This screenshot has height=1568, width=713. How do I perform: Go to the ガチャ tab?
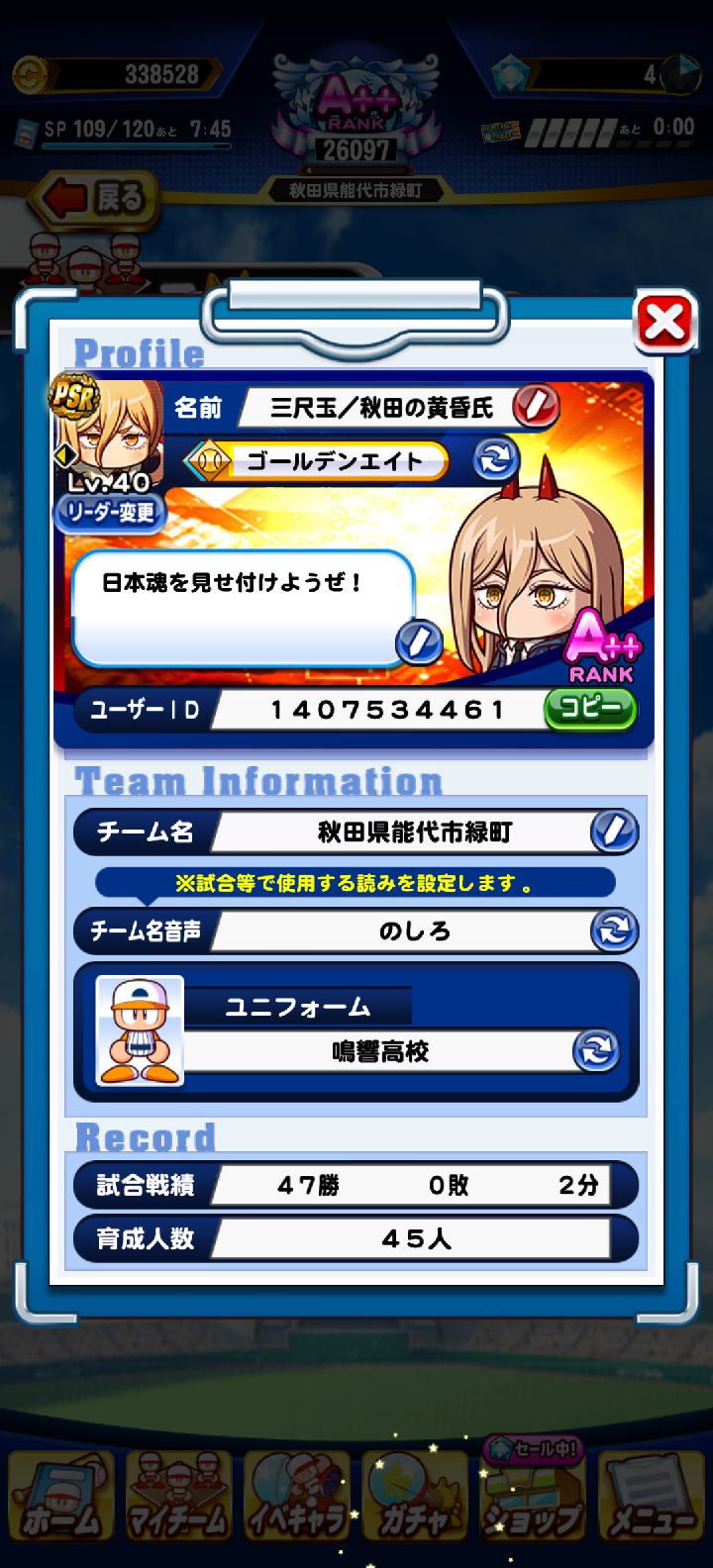click(414, 1498)
